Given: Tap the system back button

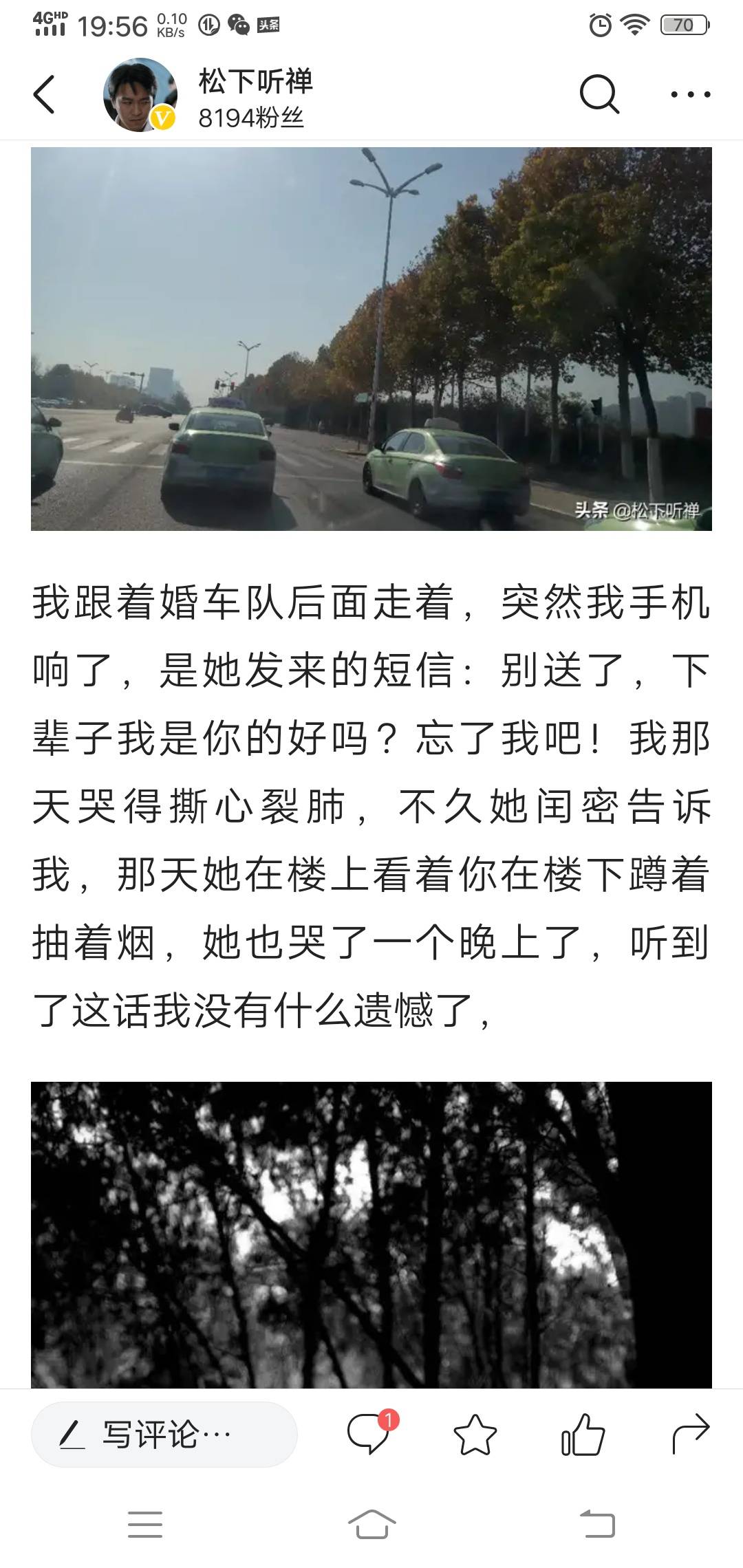Looking at the screenshot, I should 597,1525.
